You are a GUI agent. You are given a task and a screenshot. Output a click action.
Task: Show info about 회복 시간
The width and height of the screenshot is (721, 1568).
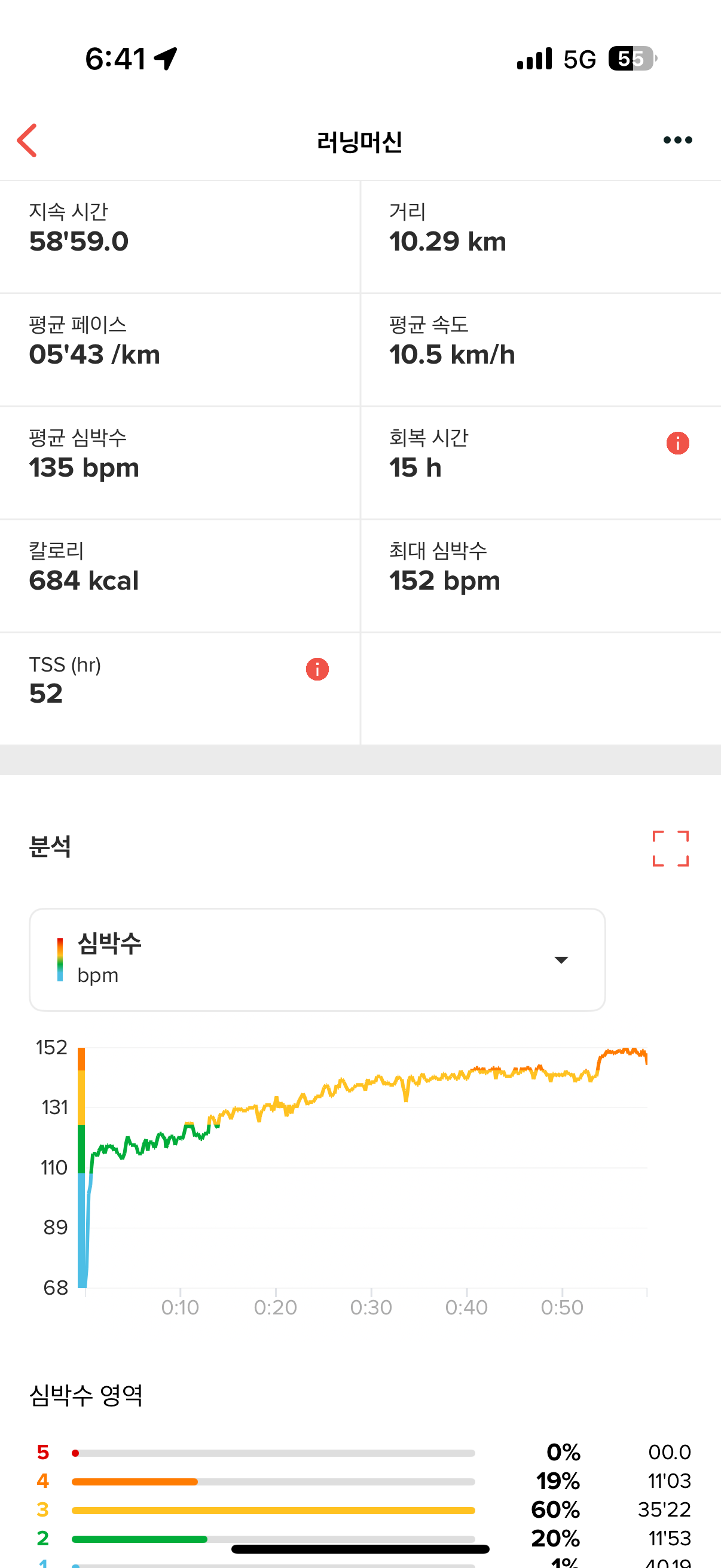[677, 443]
